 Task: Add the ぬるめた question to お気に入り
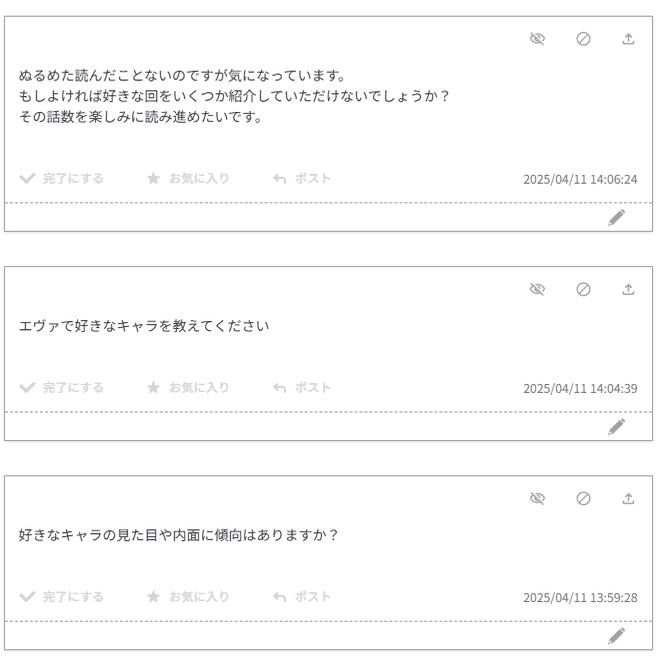tap(188, 178)
